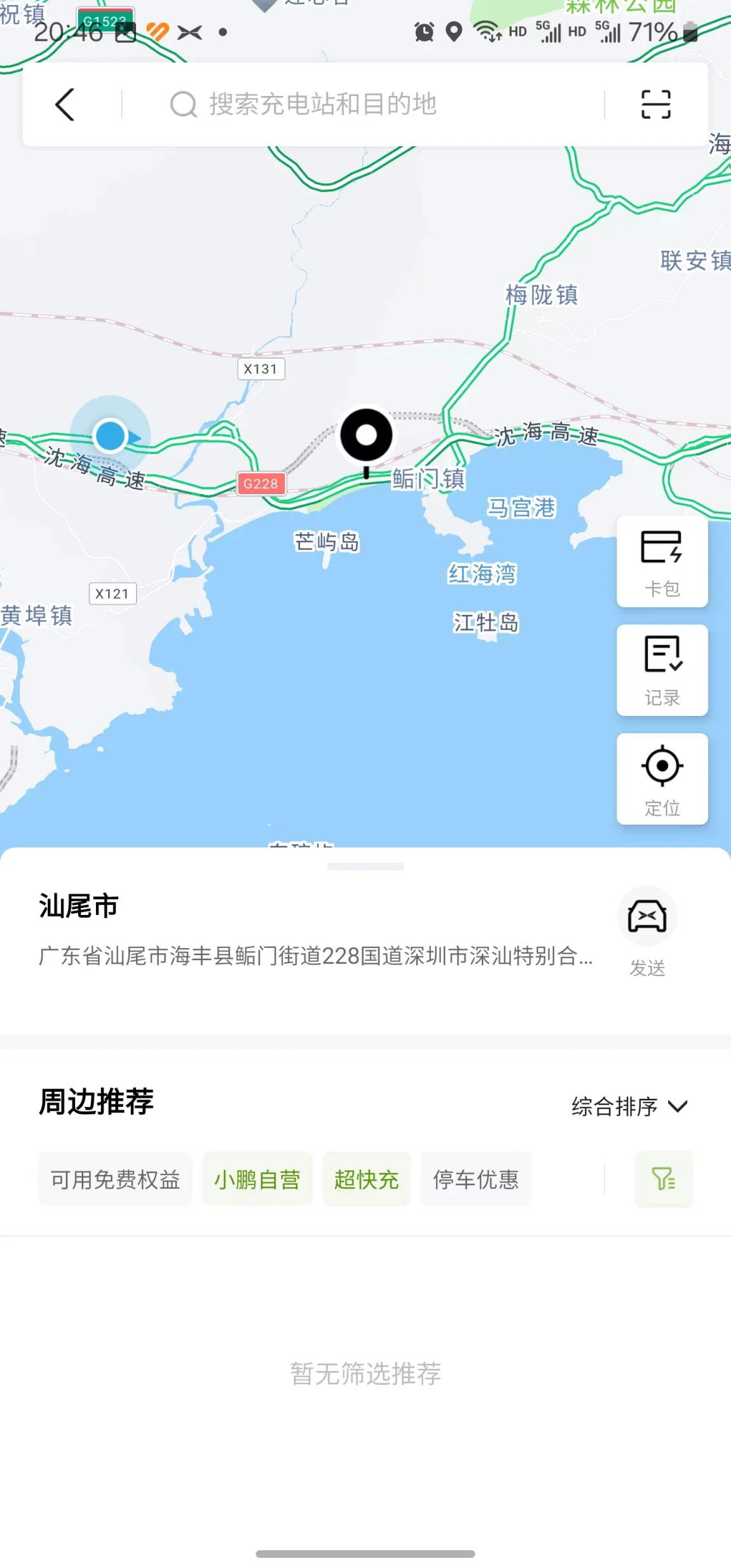View charging 记录 records

662,670
